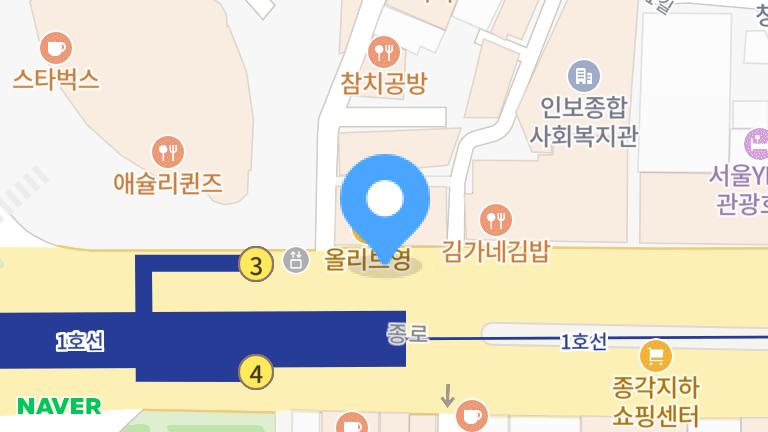Select the 김가네김밥 restaurant marker
The image size is (768, 432).
(496, 218)
